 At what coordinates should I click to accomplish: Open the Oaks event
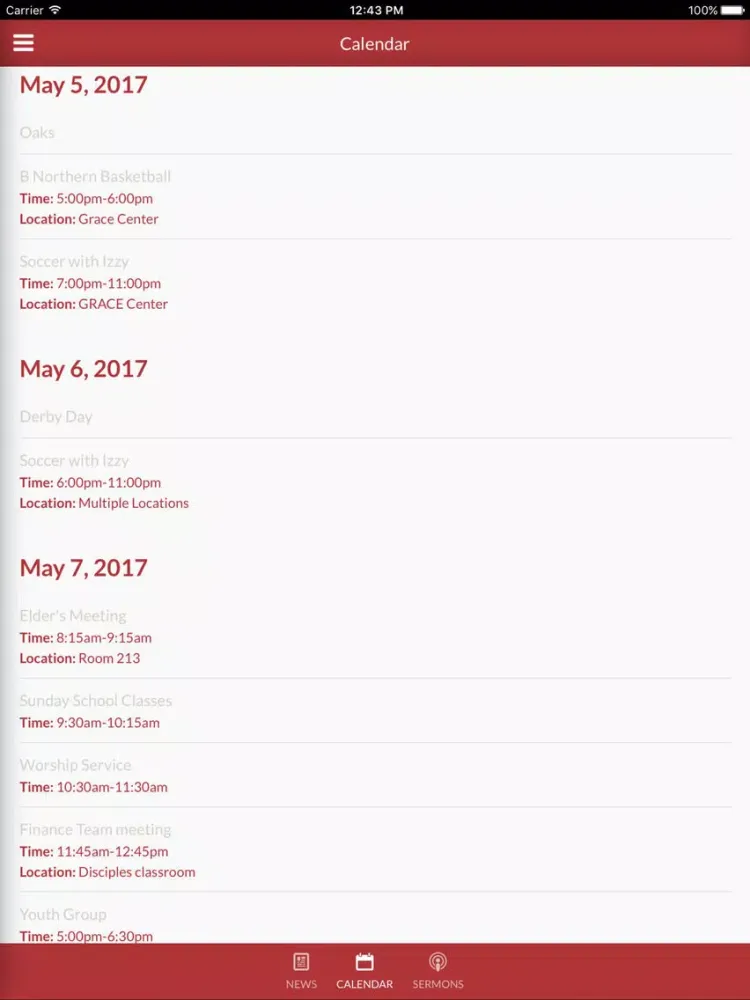pos(38,132)
